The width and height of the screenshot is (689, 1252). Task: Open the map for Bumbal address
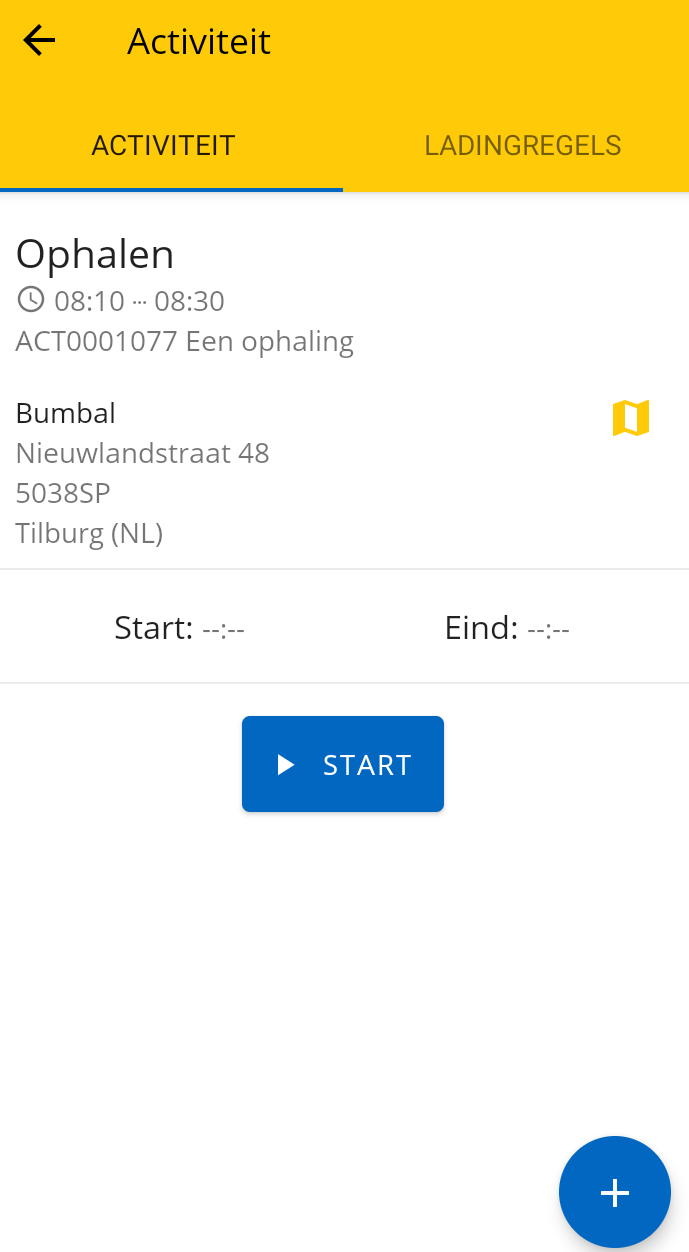click(x=631, y=418)
